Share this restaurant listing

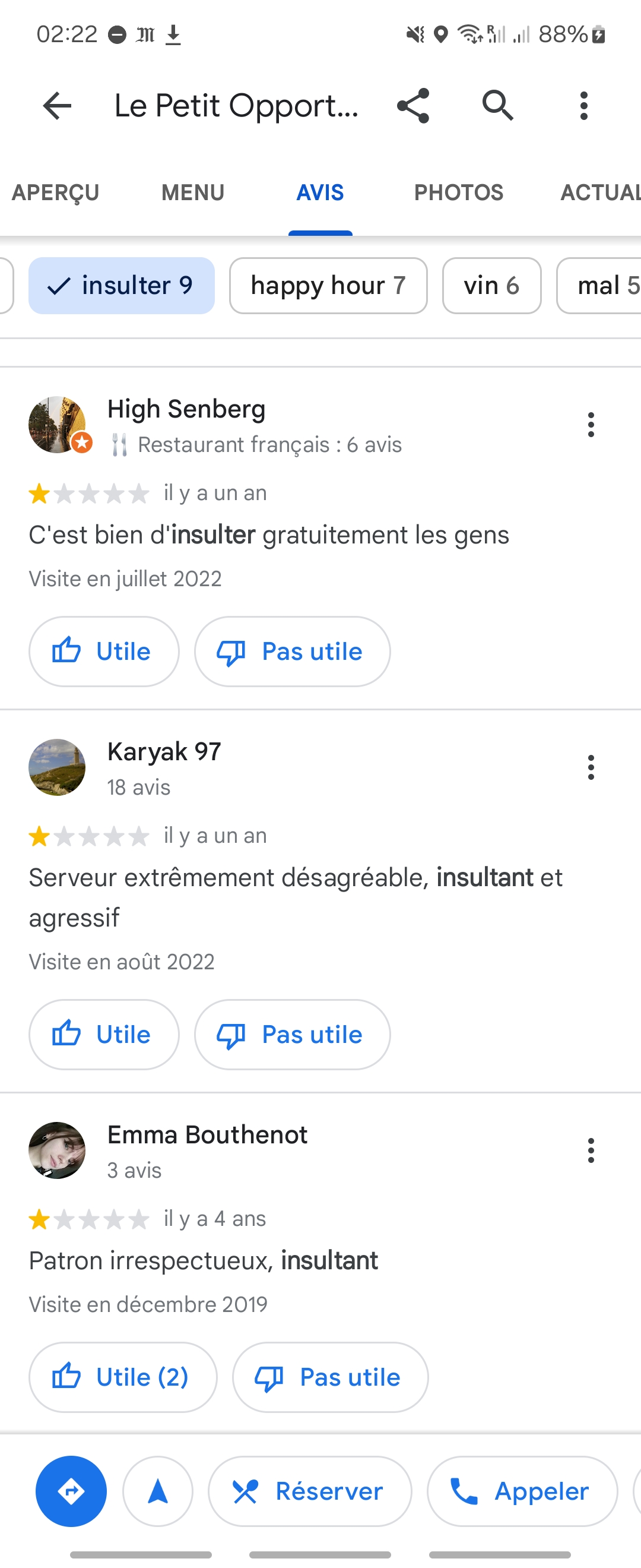413,106
